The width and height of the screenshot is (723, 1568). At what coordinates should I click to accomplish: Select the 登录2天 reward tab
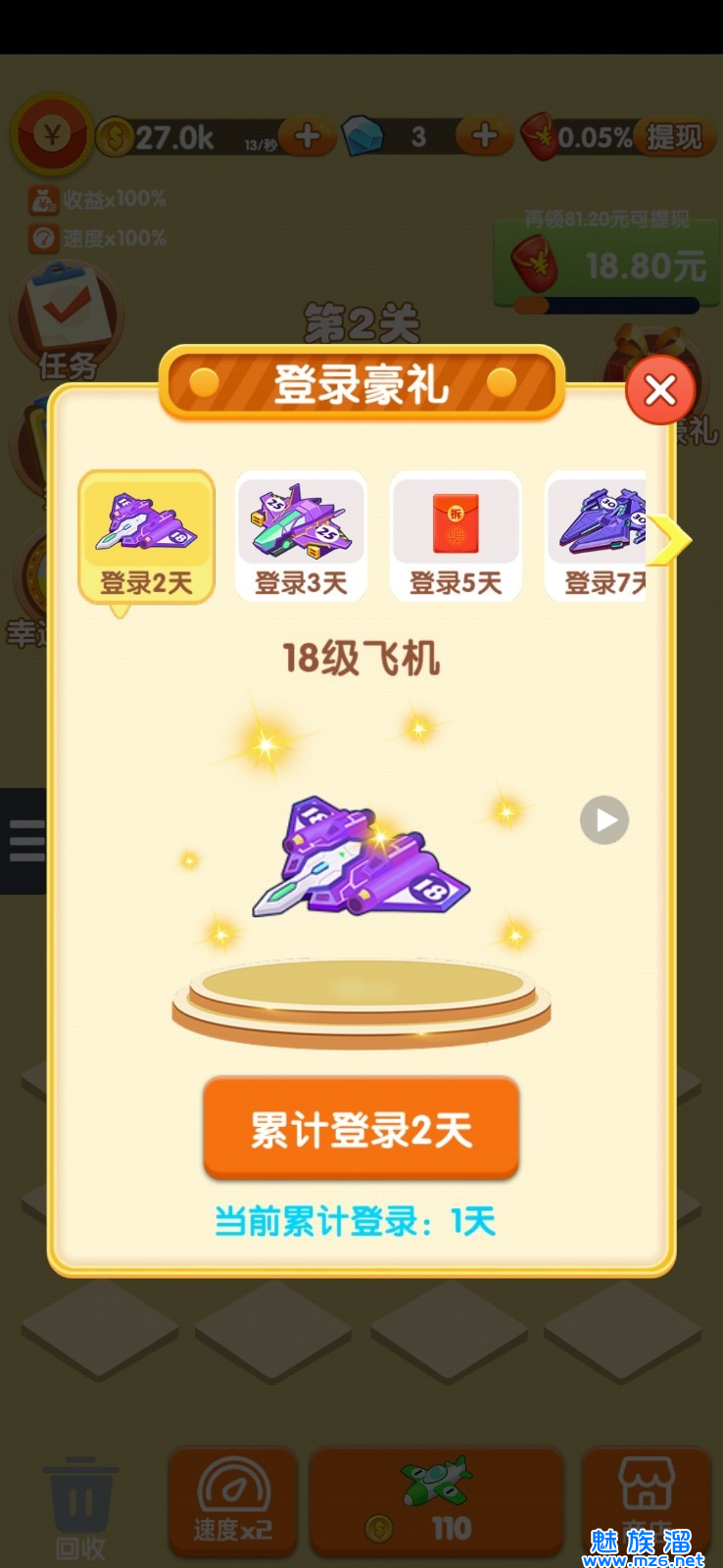[x=146, y=537]
